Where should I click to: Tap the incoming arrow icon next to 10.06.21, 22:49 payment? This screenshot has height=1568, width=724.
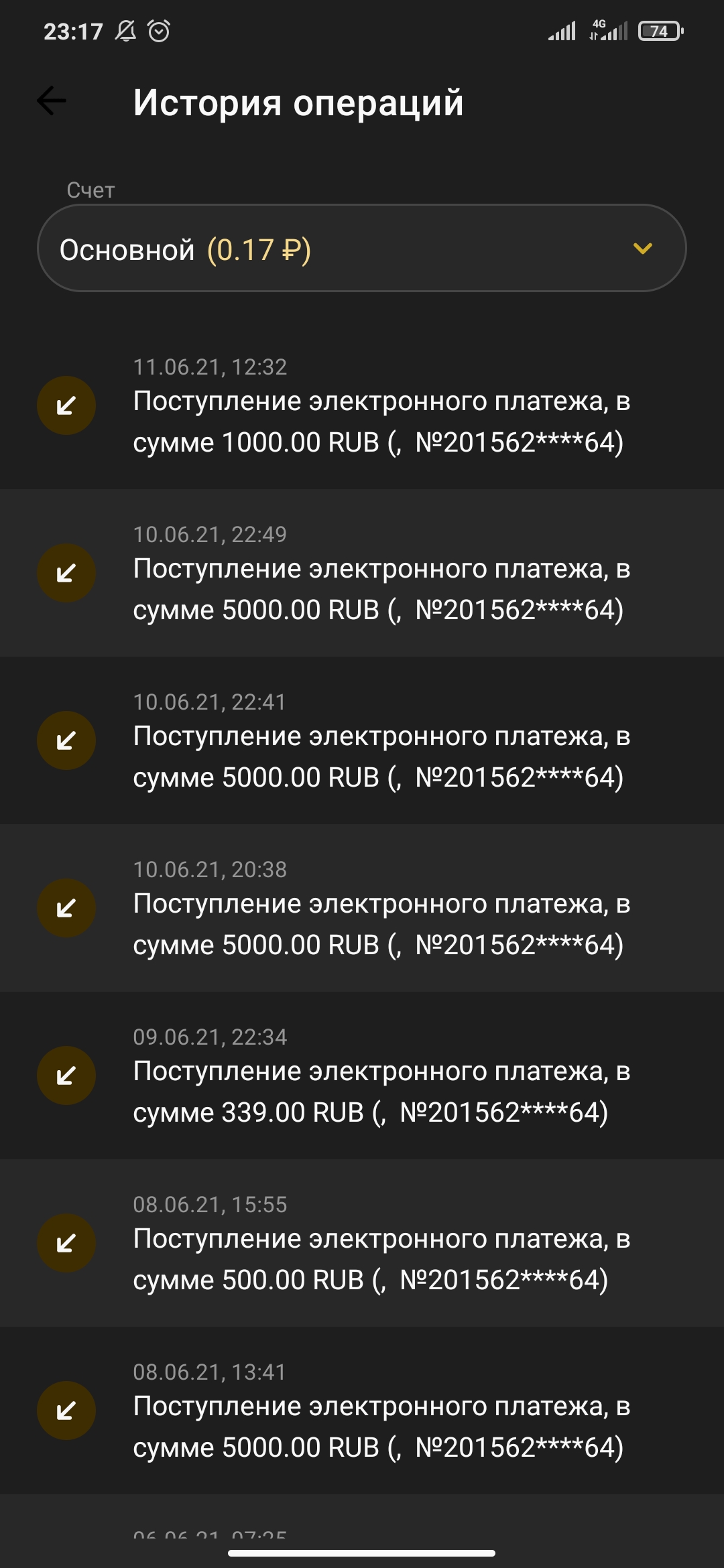(66, 573)
